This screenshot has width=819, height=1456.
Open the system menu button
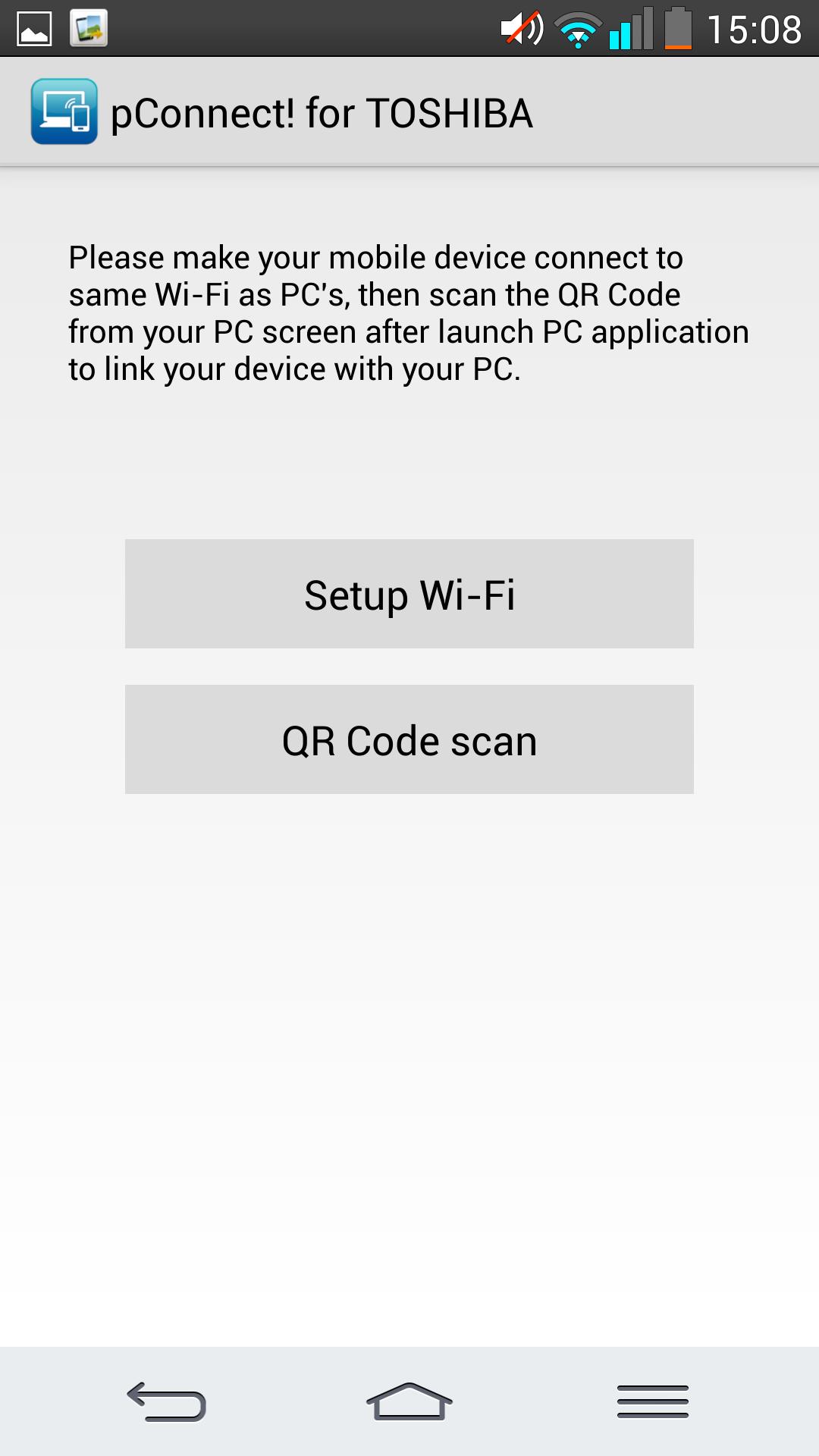652,1401
